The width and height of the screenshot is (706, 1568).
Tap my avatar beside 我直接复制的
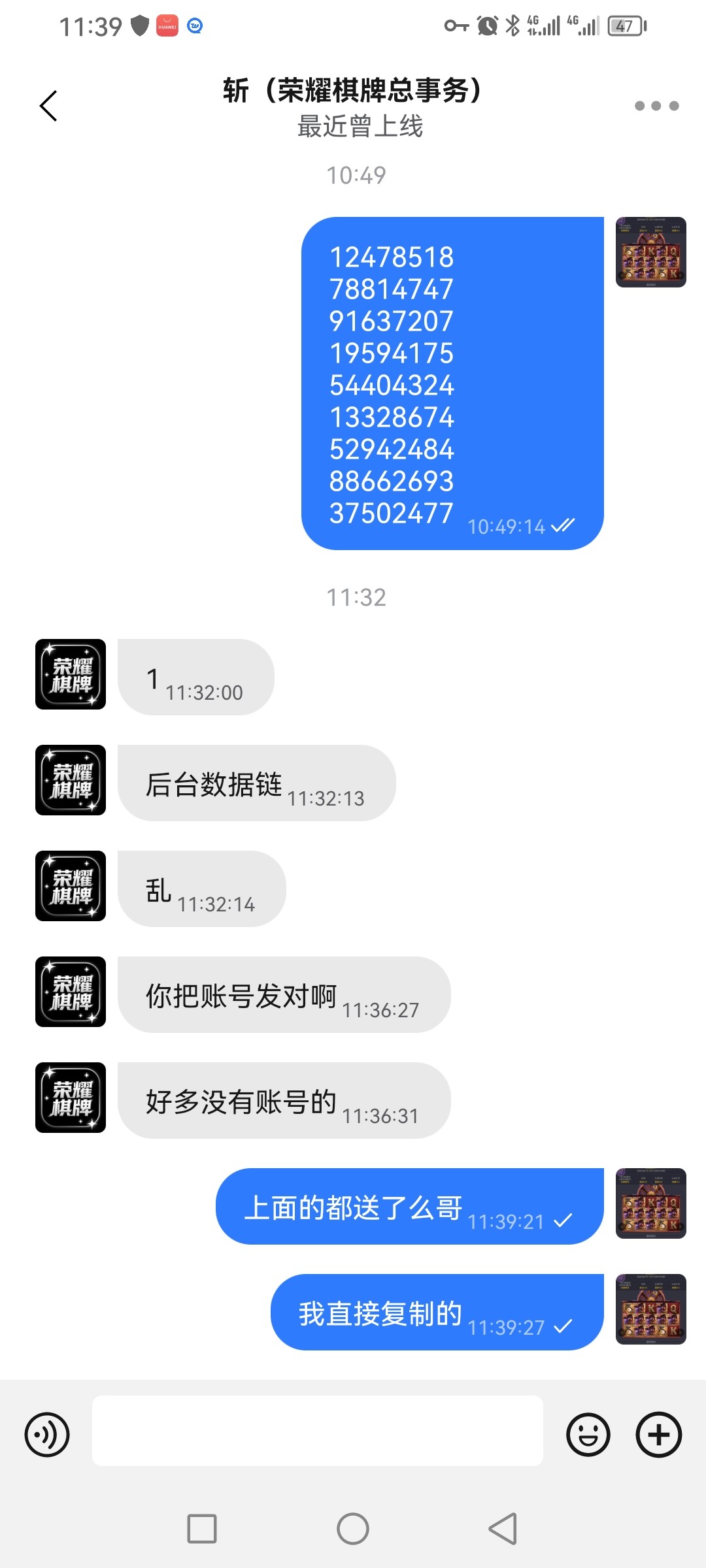(x=650, y=1309)
